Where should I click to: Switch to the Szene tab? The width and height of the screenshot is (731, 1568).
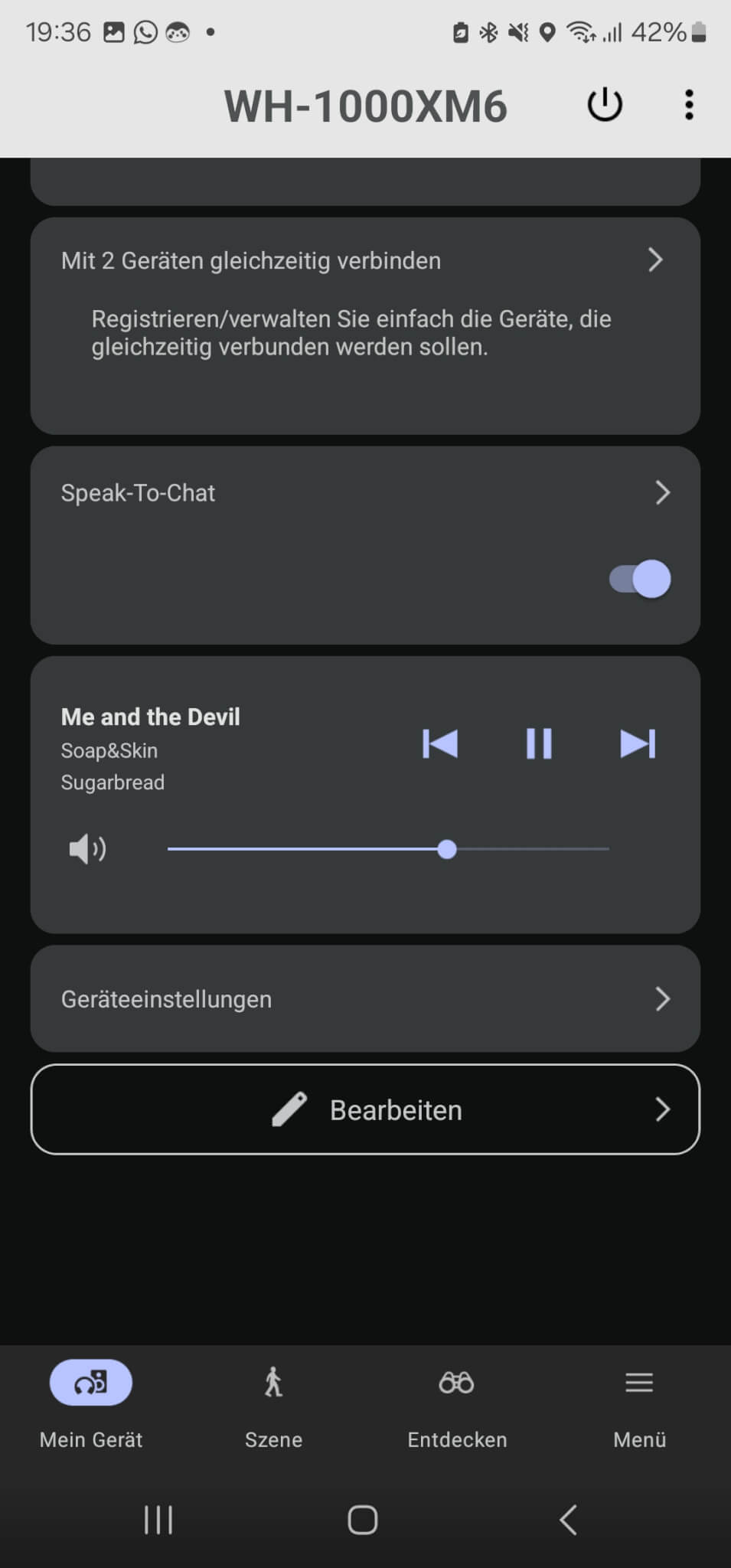[x=273, y=1403]
